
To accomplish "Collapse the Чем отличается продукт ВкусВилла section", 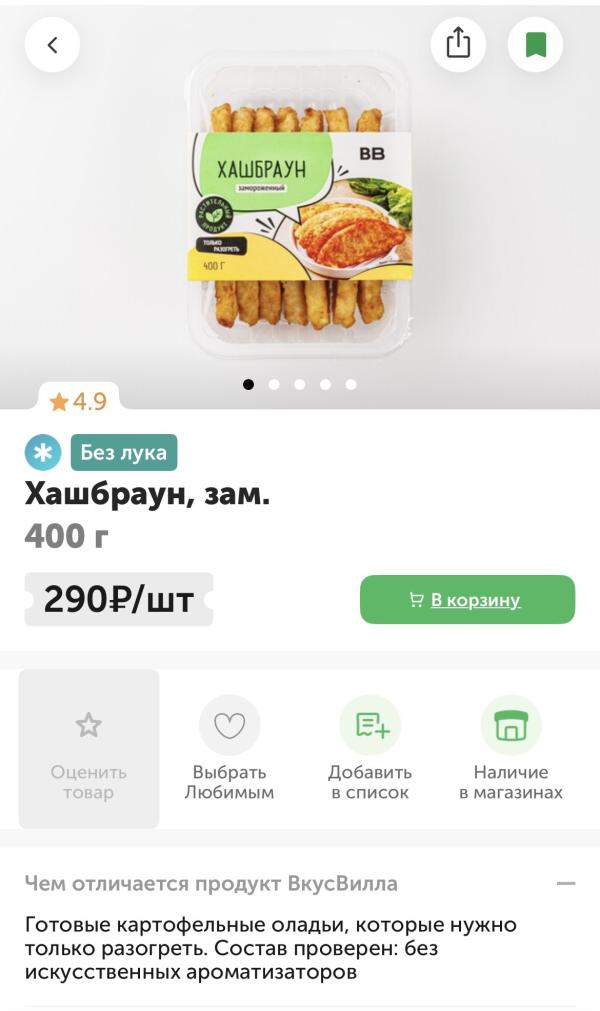I will tap(566, 884).
